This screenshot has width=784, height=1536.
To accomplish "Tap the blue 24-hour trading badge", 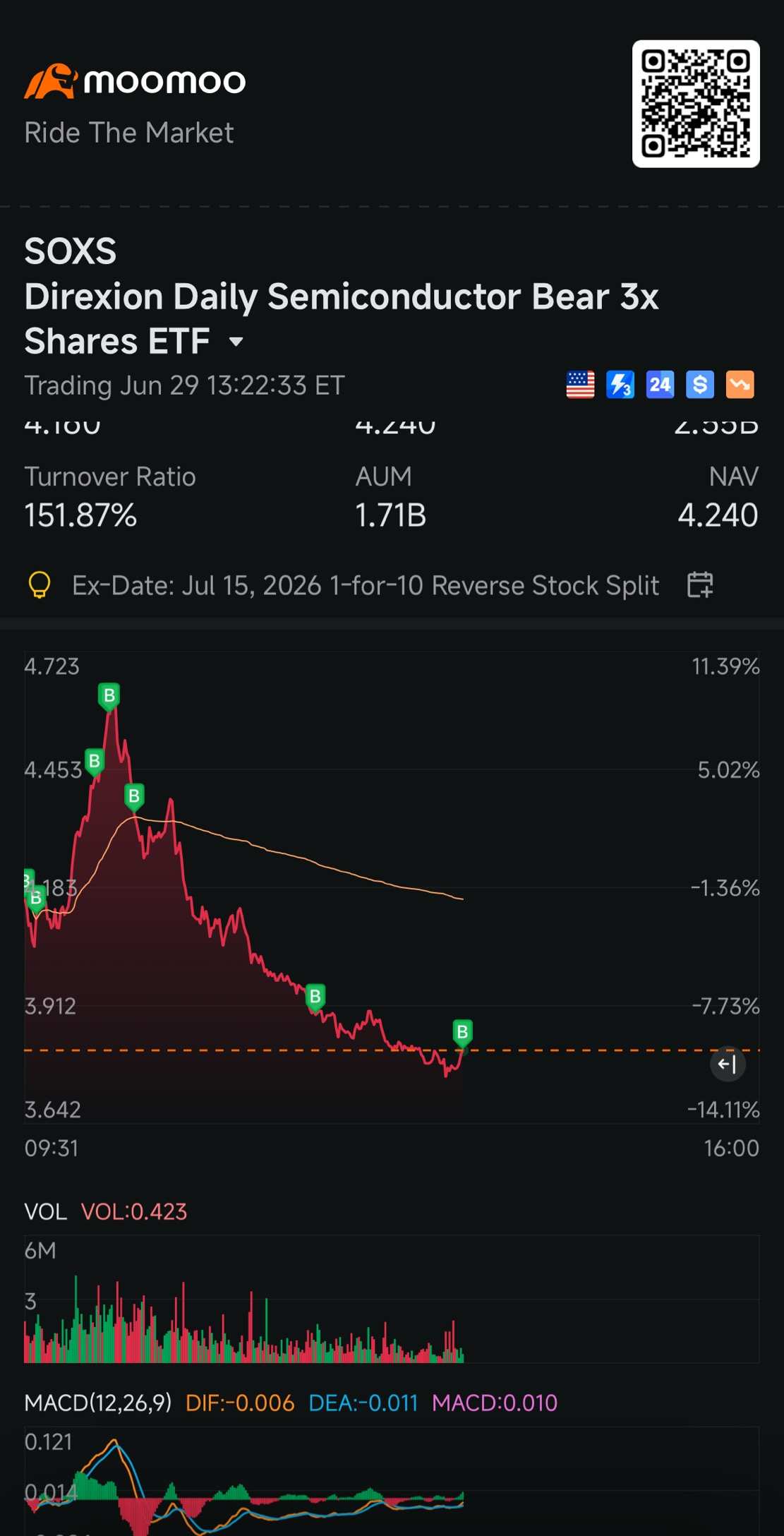I will coord(660,385).
